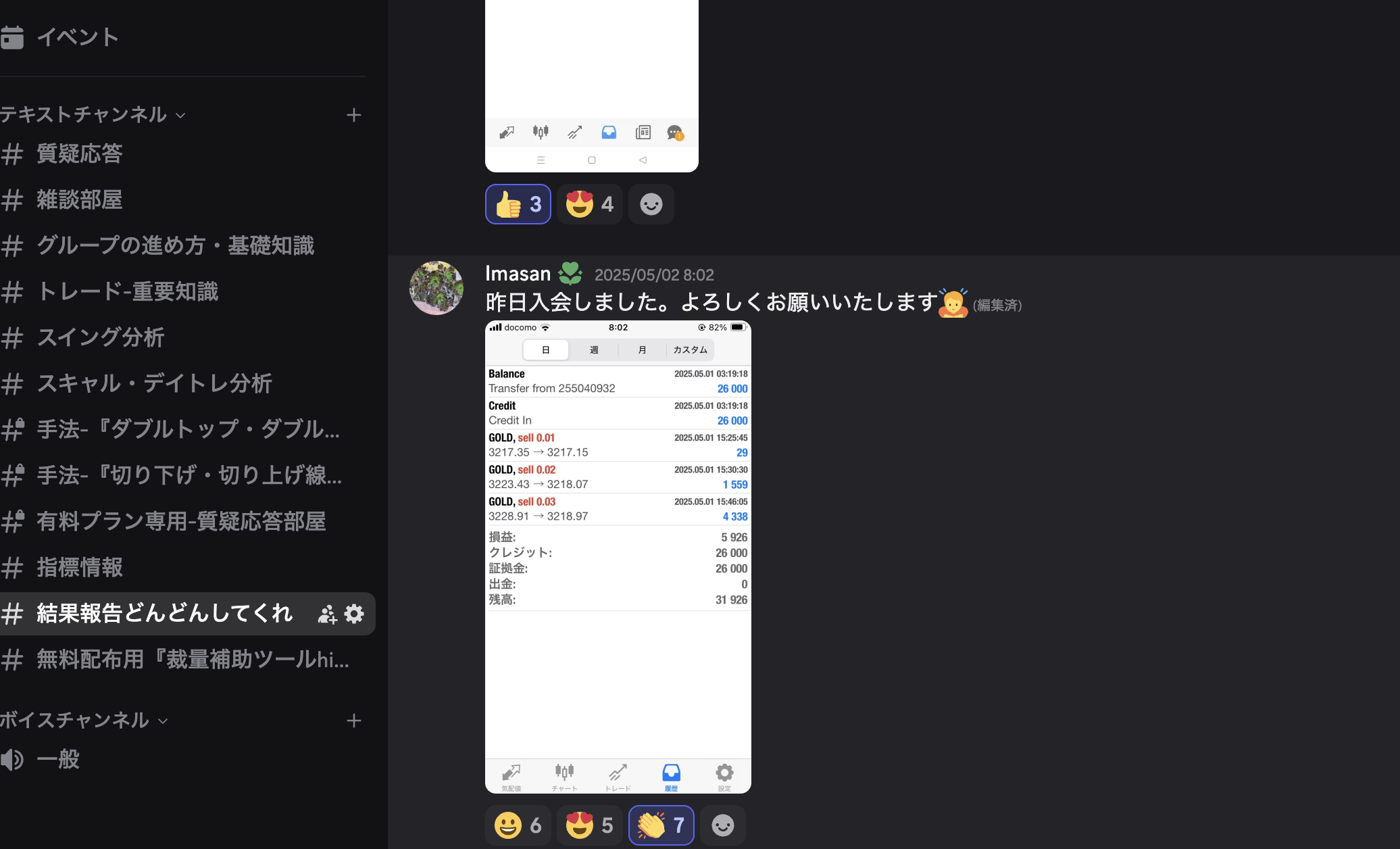Add the grinning face reaction with 6
Screen dimensions: 1400x849
pos(518,825)
